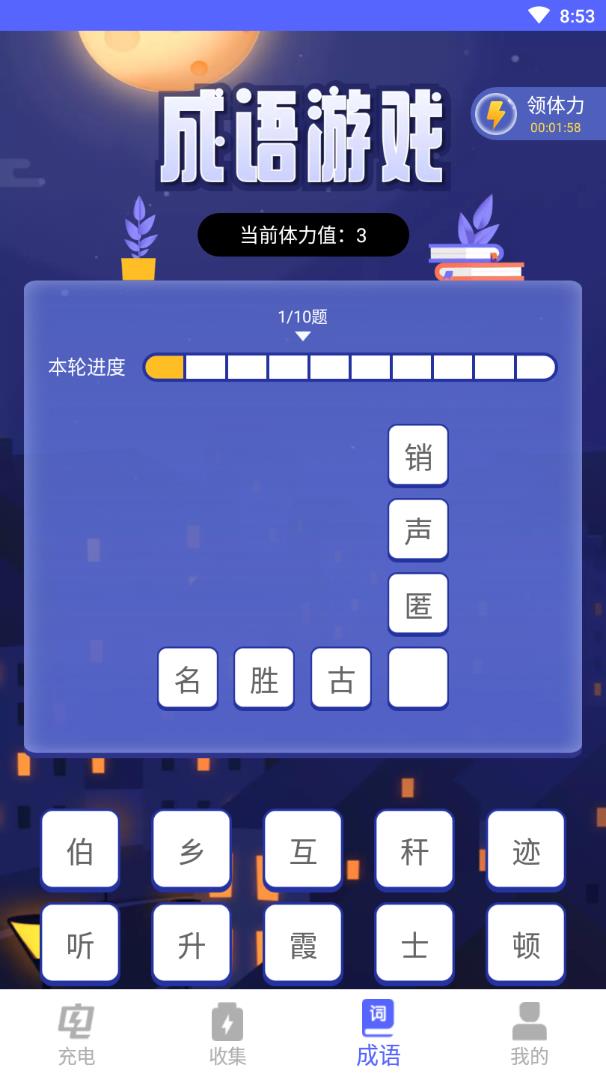Select the character tile 顿
606x1080 pixels.
coord(526,944)
